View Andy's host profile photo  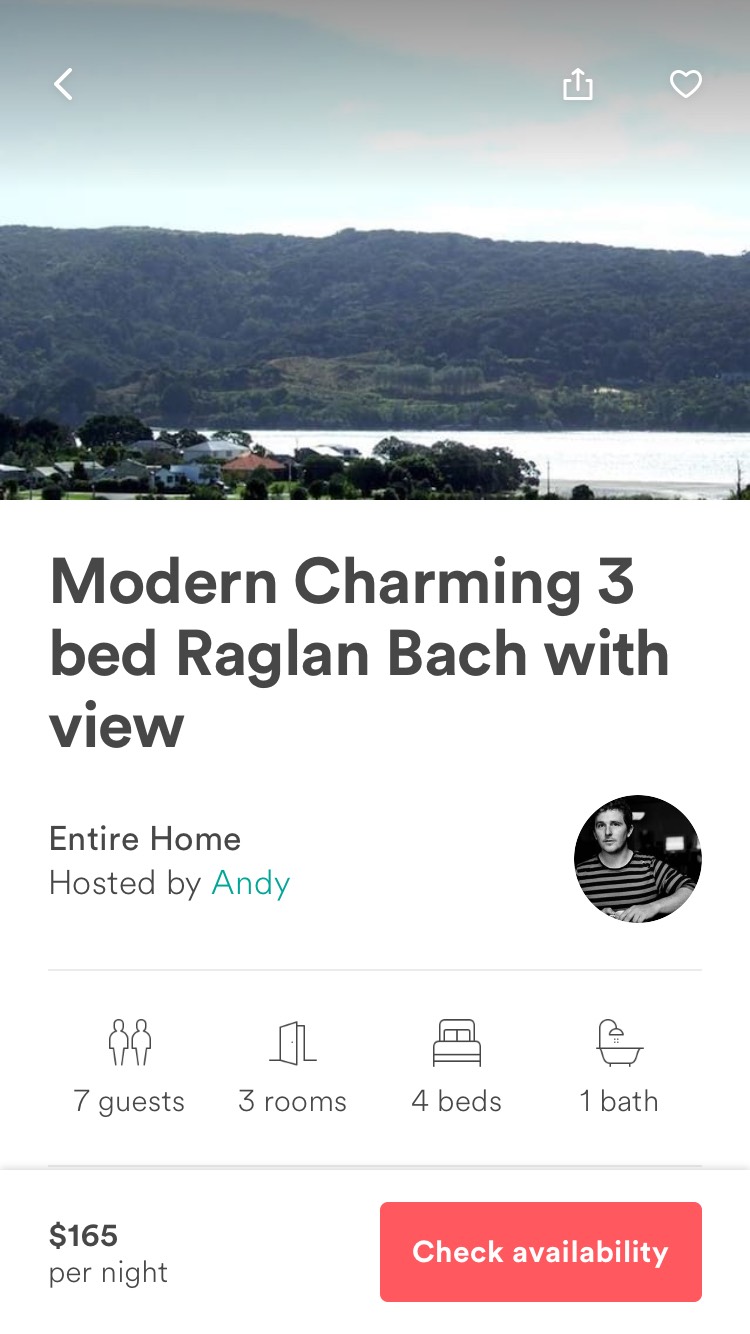click(x=637, y=858)
